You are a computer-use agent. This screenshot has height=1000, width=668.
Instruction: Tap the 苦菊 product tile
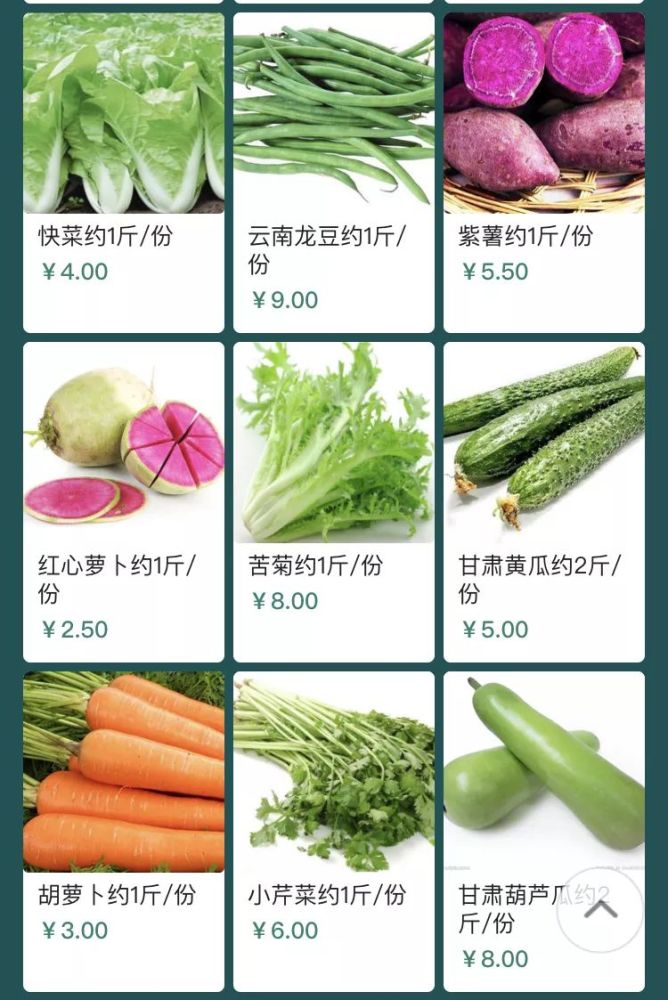334,502
